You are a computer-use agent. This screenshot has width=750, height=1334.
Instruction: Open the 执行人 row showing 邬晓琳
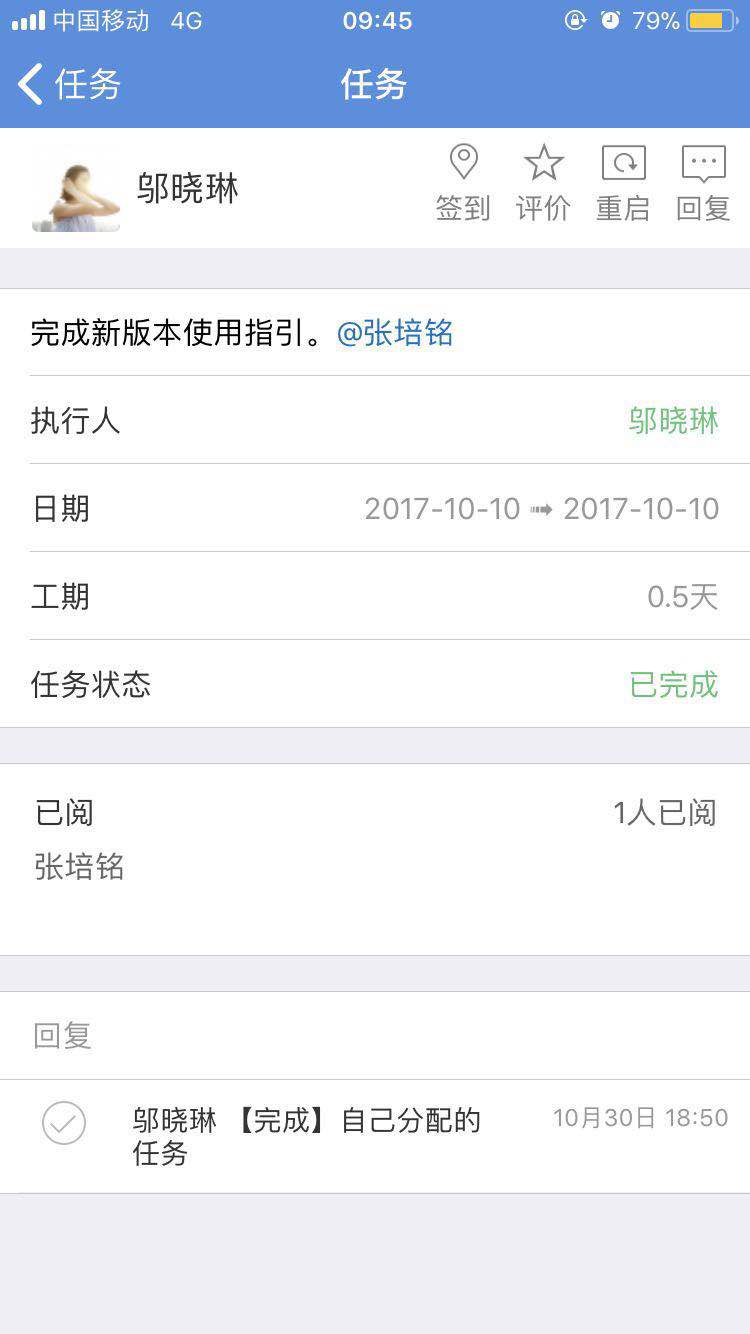coord(375,420)
